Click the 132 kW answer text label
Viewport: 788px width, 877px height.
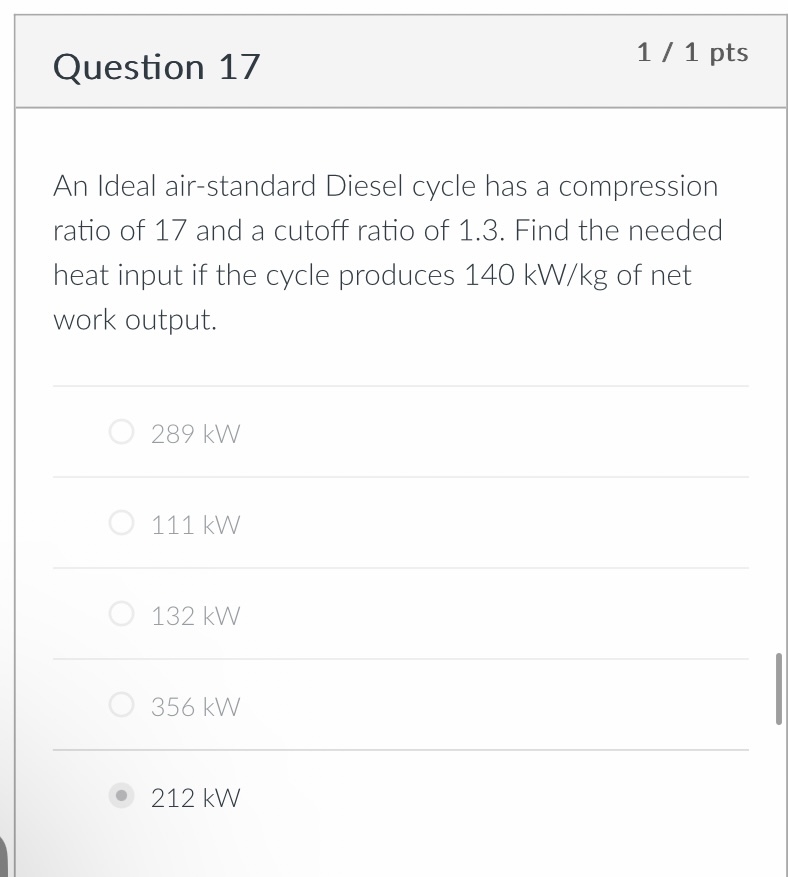click(x=195, y=616)
